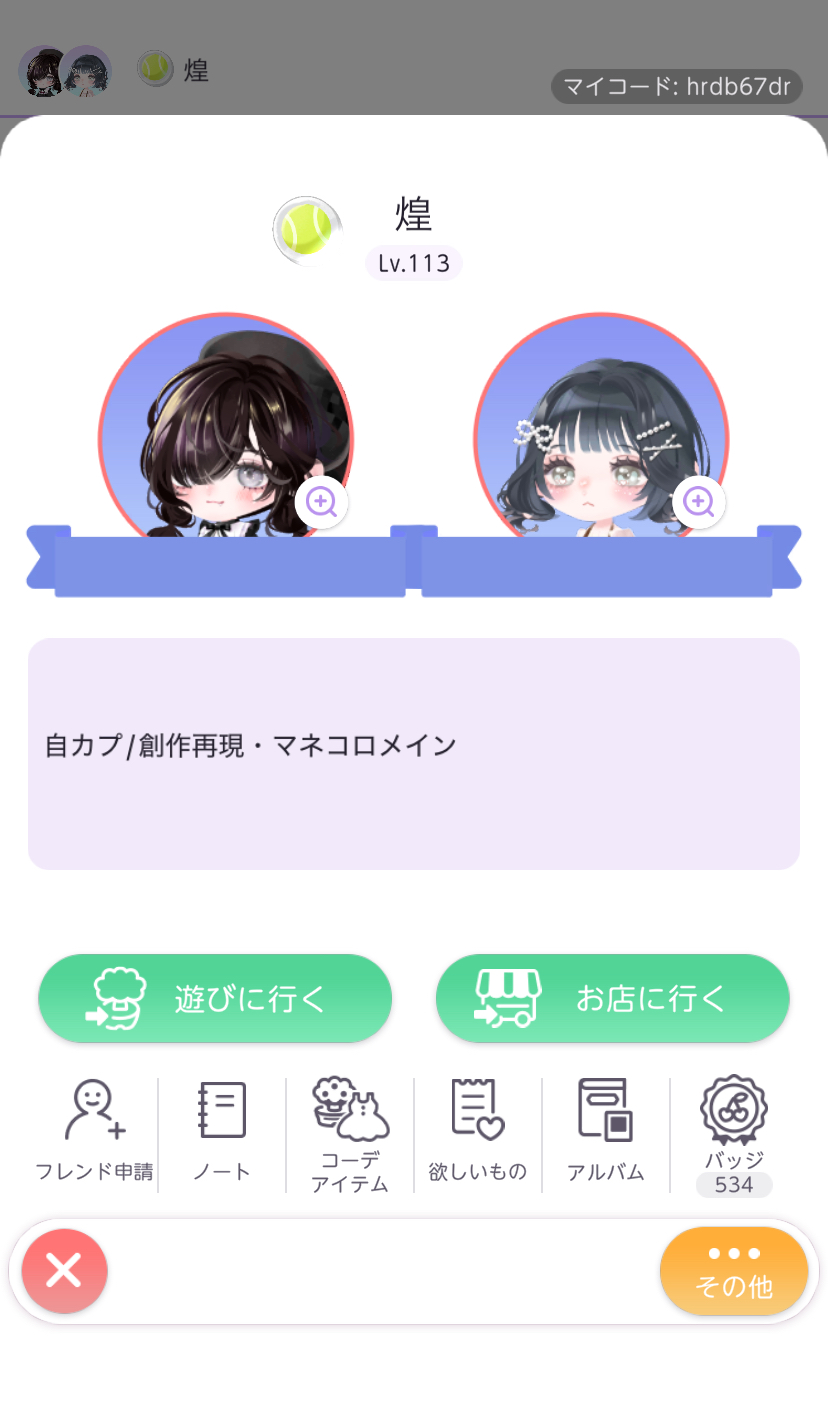Image resolution: width=828 pixels, height=1402 pixels.
Task: Zoom in on the avatar with pearl hairclips
Action: [x=698, y=501]
